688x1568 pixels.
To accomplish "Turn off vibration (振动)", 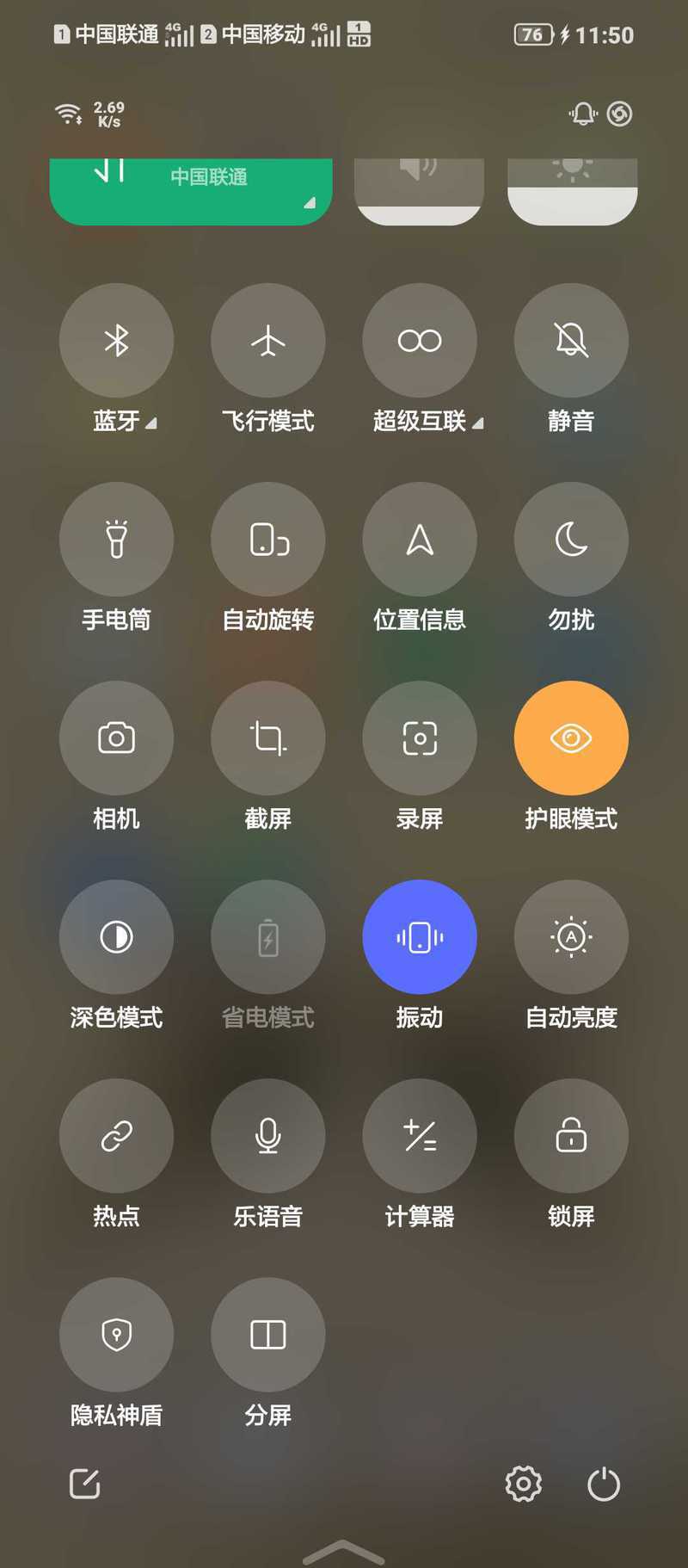I will pyautogui.click(x=420, y=937).
